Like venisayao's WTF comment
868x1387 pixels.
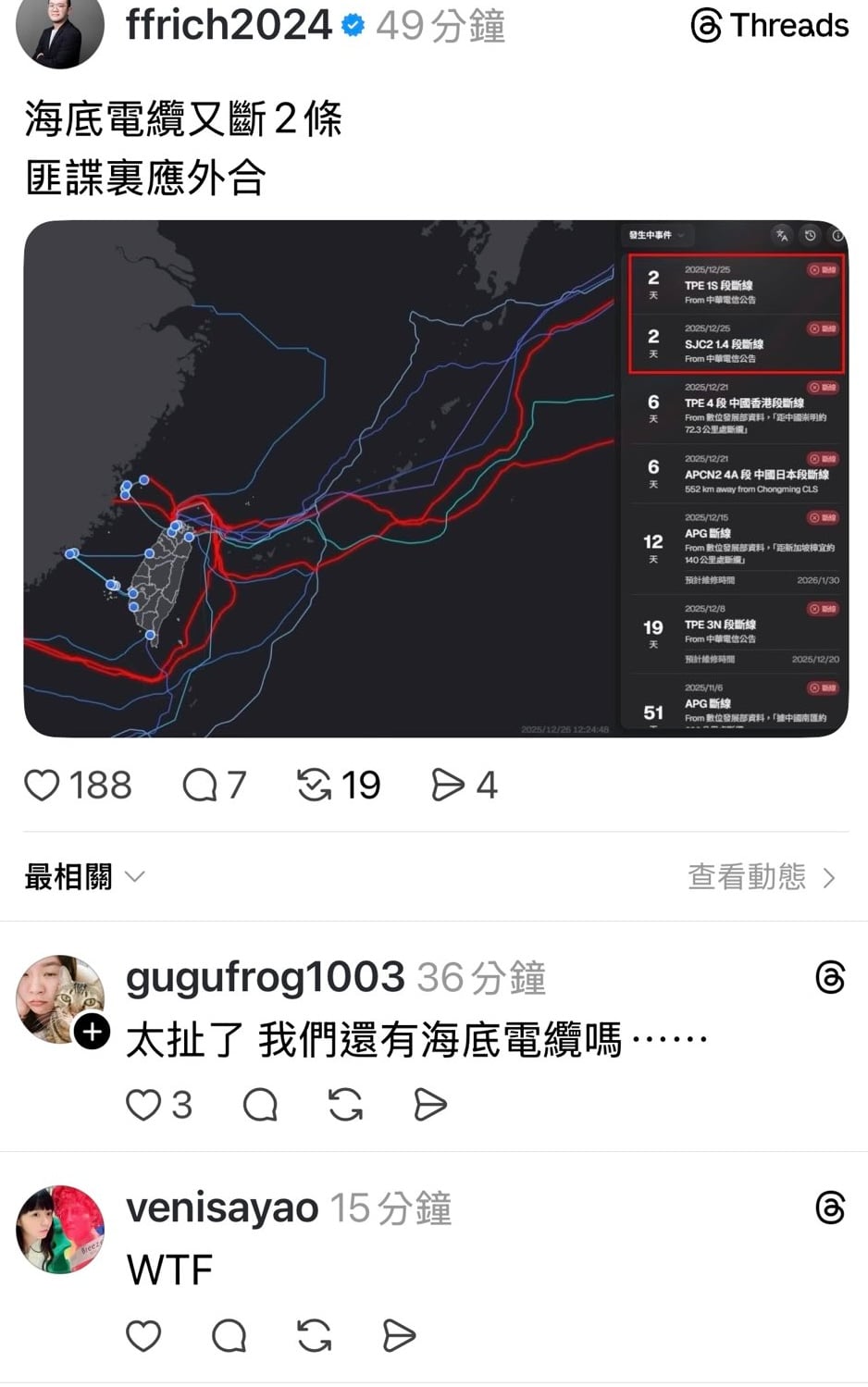143,1336
